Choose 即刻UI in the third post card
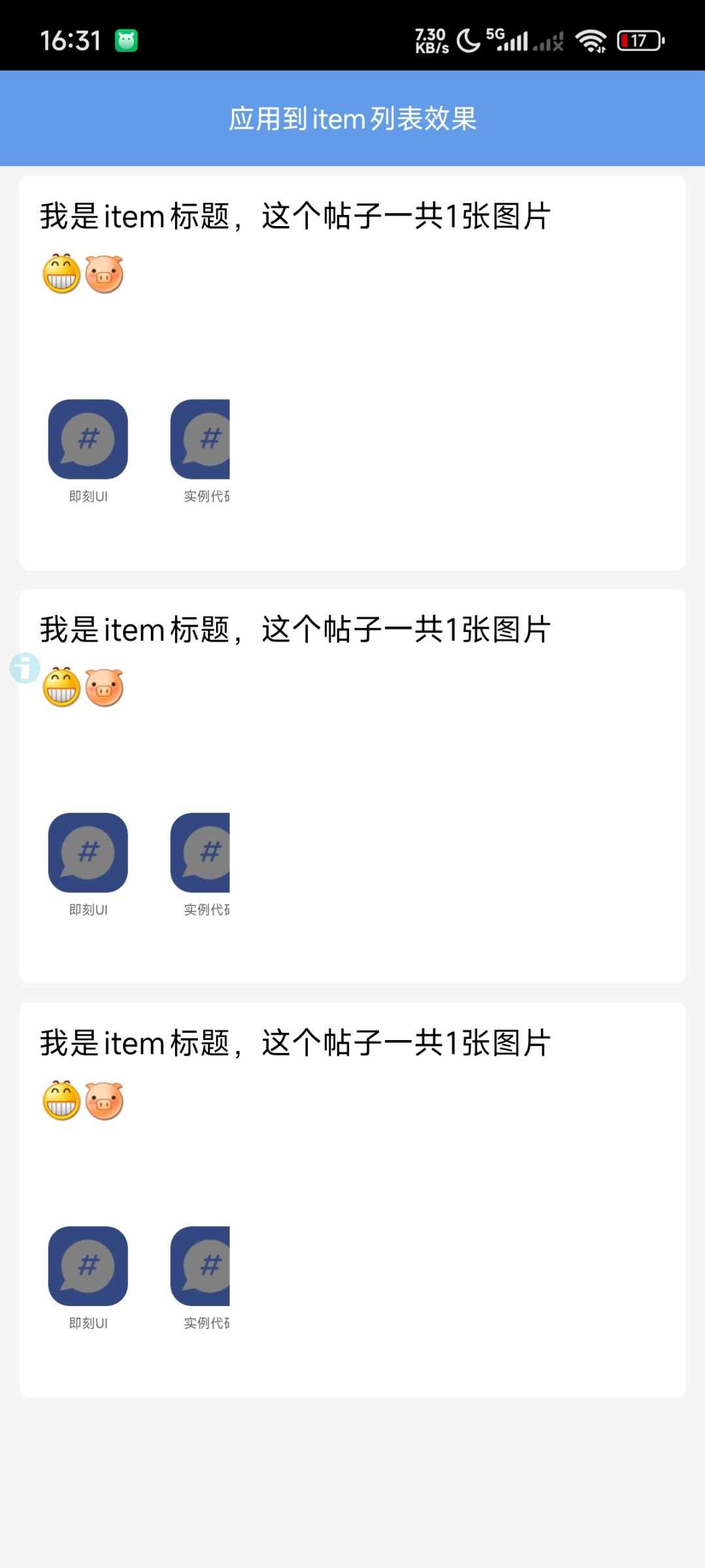705x1568 pixels. click(88, 1266)
